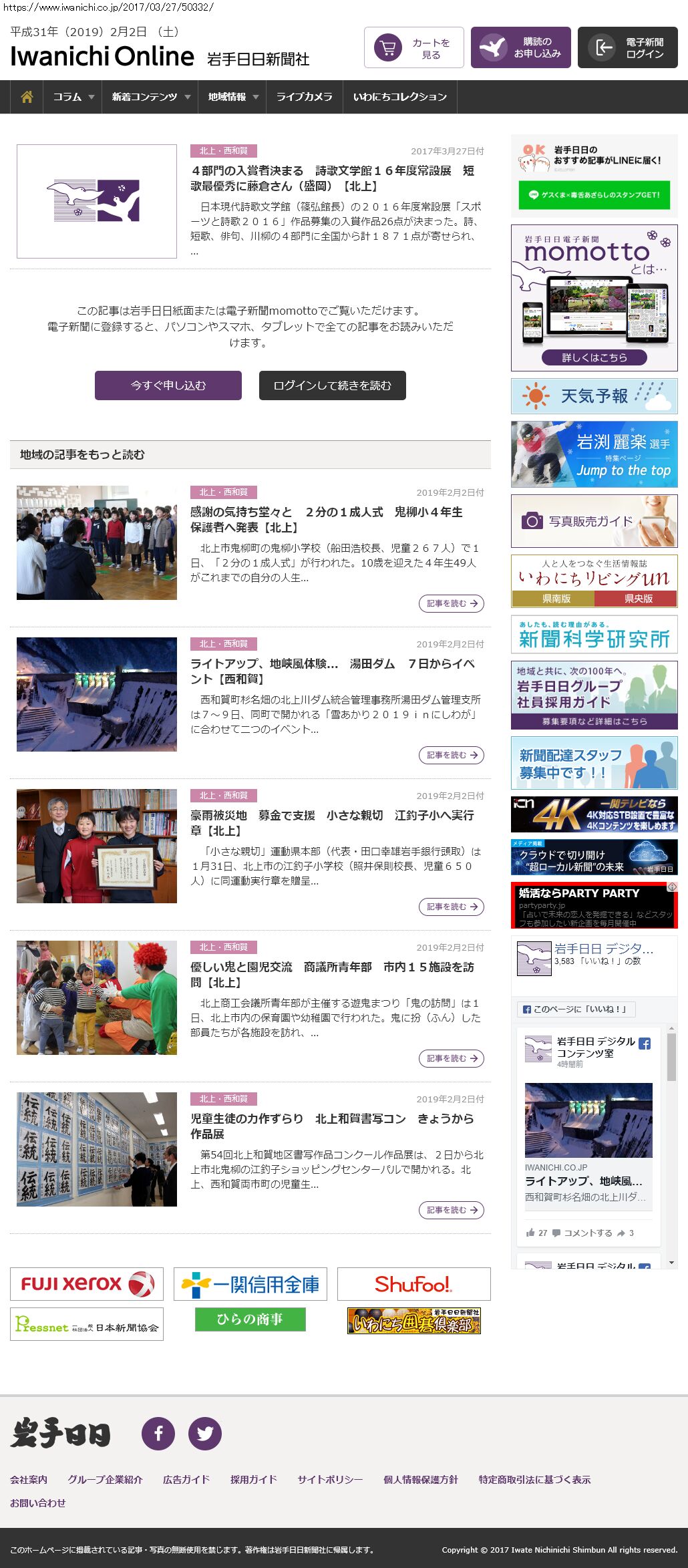Image resolution: width=688 pixels, height=1568 pixels.
Task: Tap 今すぐ申し込む button
Action: click(x=168, y=385)
